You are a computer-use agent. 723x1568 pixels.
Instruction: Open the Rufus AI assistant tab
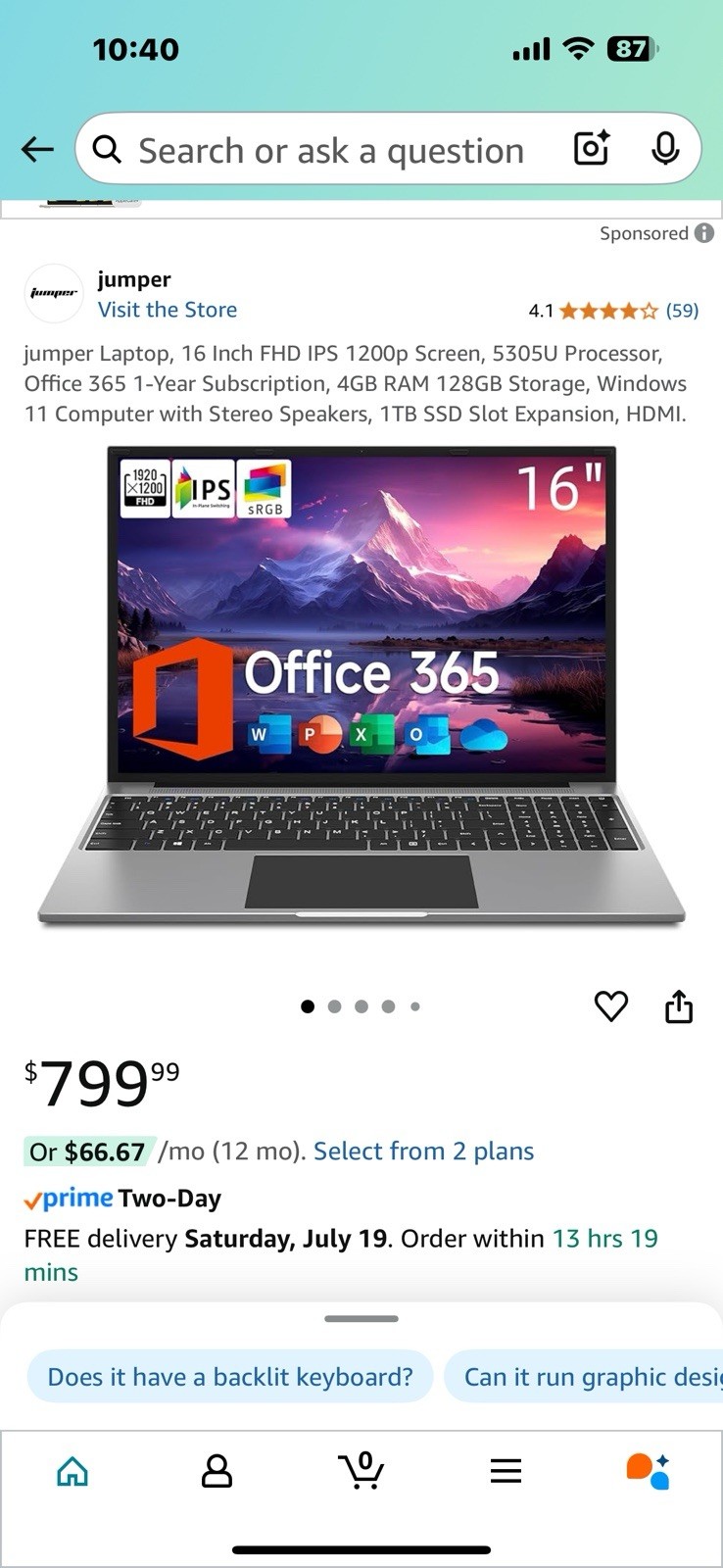click(x=648, y=1470)
